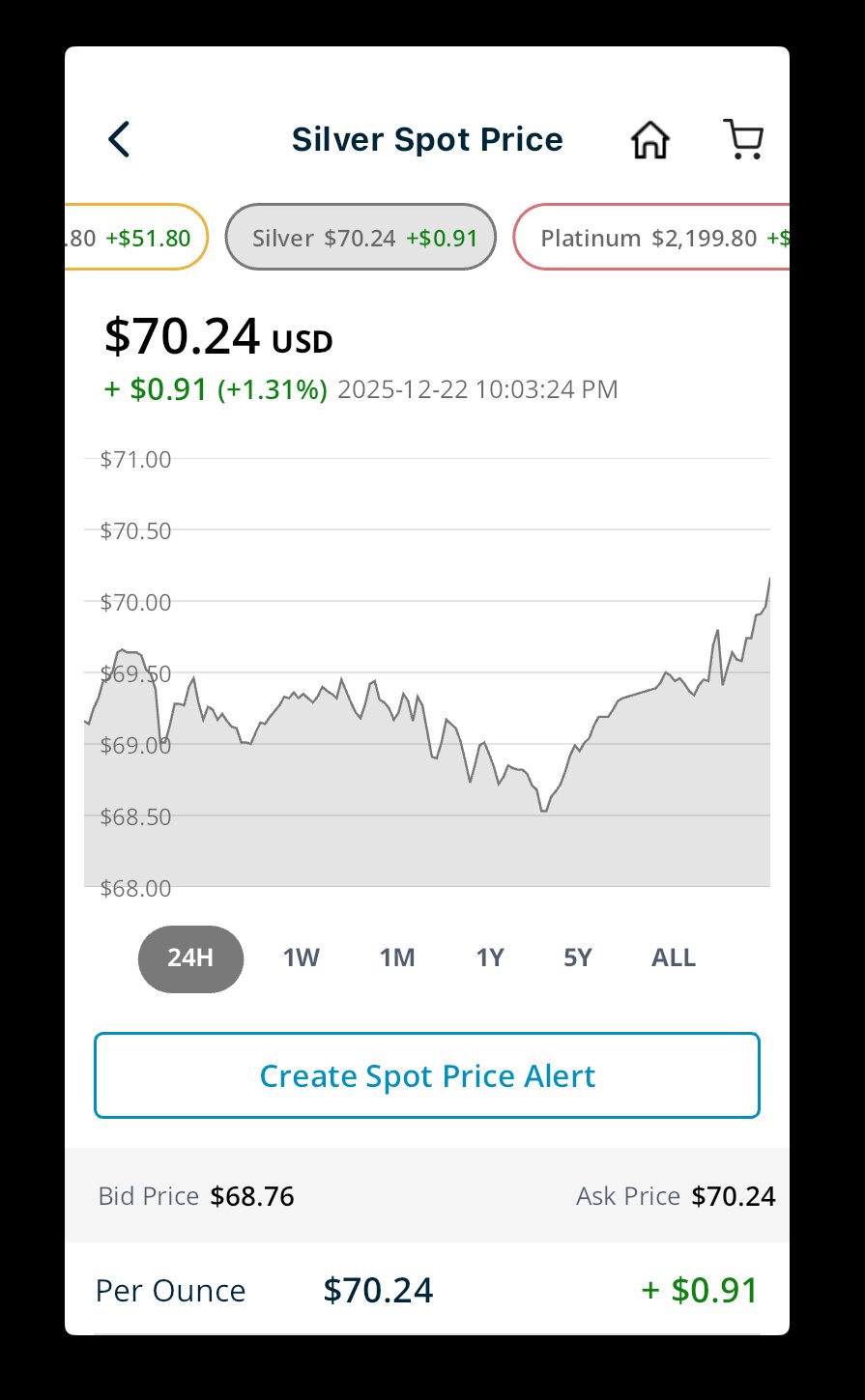Open the home icon
Image resolution: width=865 pixels, height=1400 pixels.
650,140
